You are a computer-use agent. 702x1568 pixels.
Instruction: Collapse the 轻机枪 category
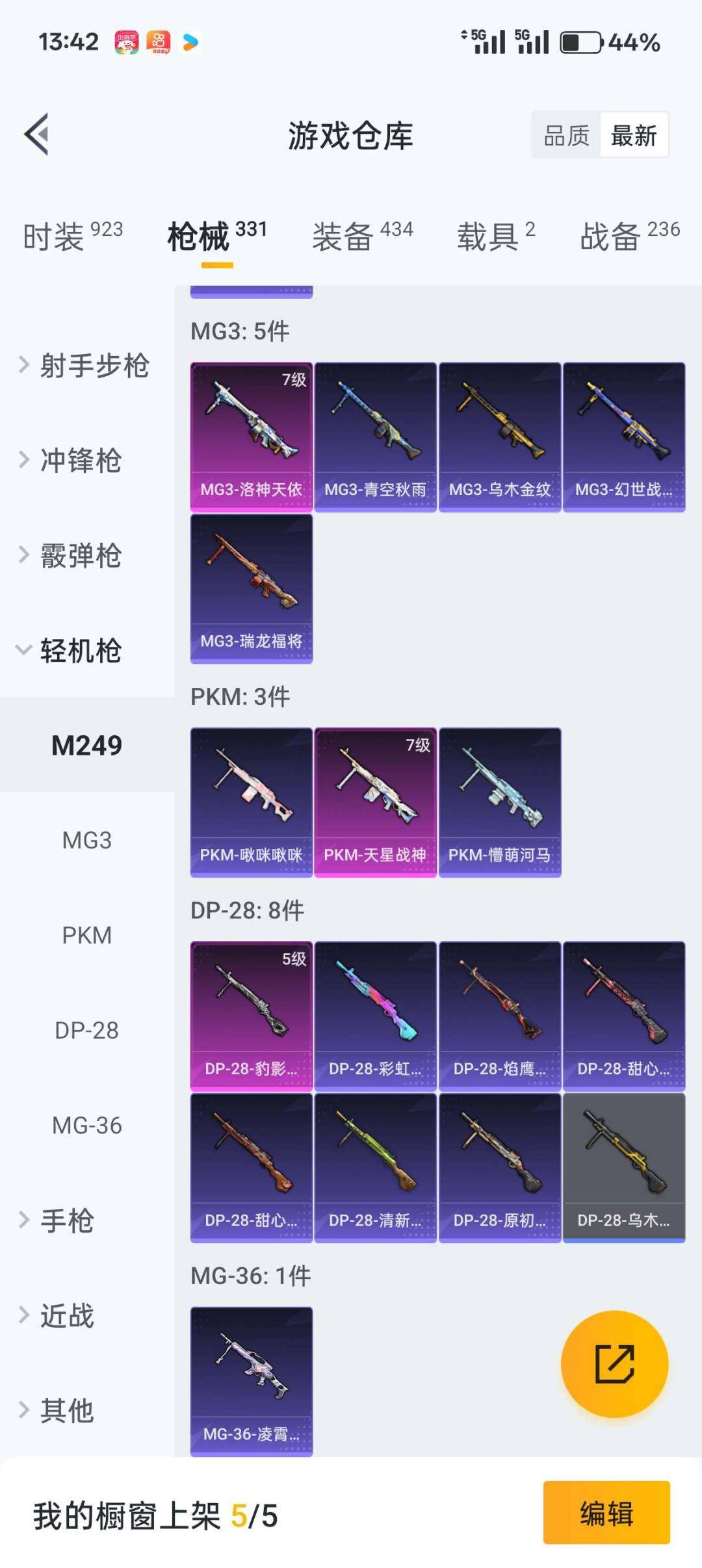(x=80, y=650)
